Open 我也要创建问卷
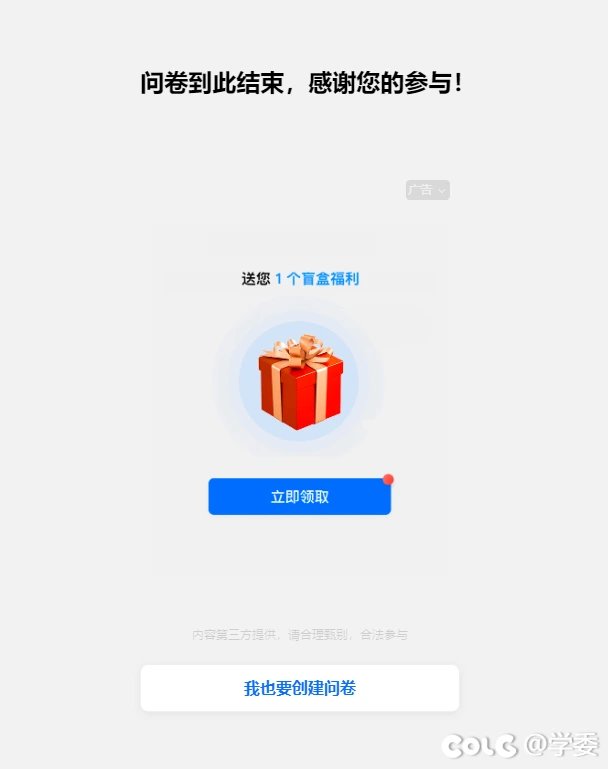Viewport: 608px width, 769px height. point(299,688)
